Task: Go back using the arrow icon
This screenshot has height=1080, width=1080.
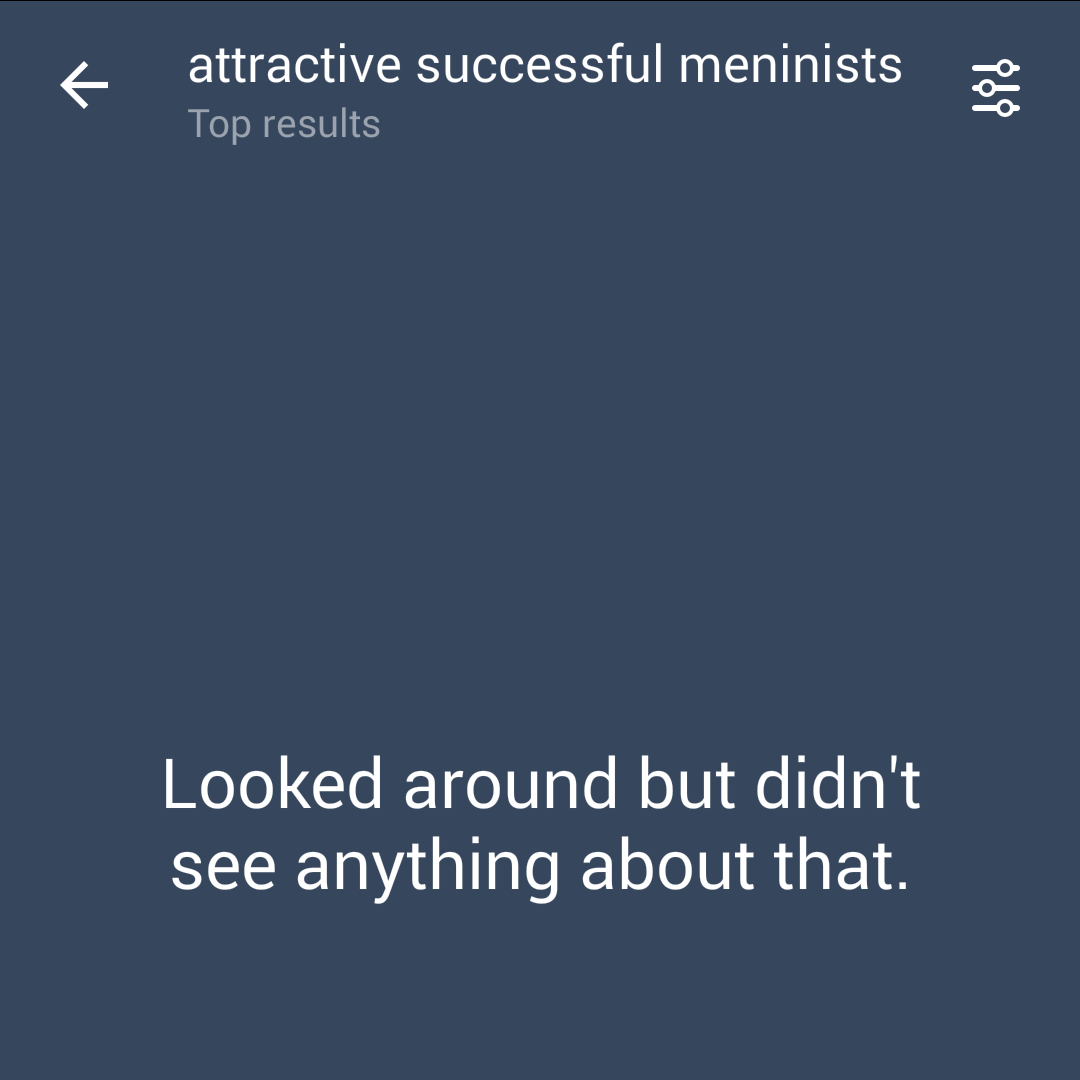Action: [84, 86]
